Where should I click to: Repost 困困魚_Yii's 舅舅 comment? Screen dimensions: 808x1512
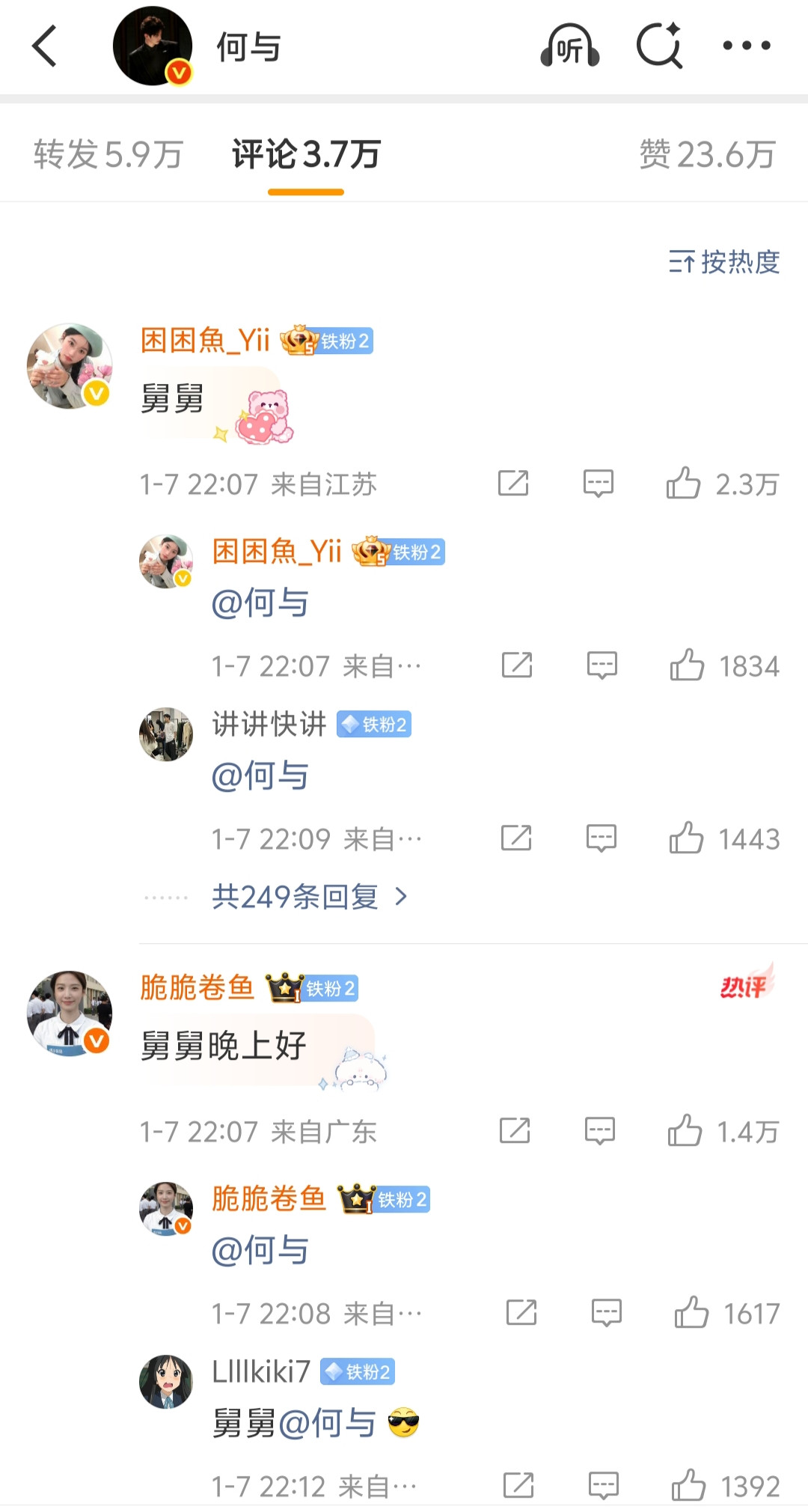(x=513, y=484)
